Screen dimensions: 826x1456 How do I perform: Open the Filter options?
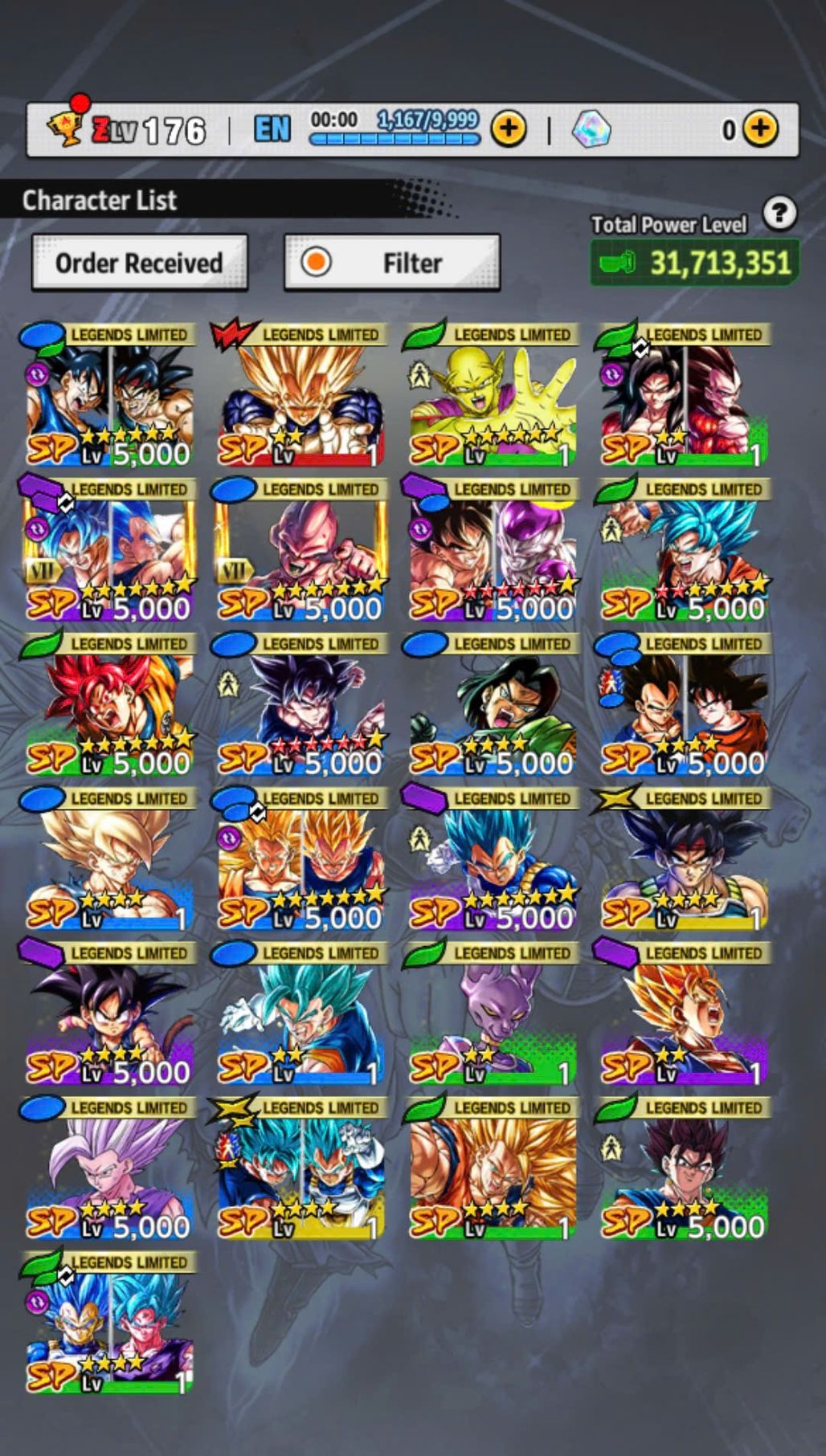(392, 263)
